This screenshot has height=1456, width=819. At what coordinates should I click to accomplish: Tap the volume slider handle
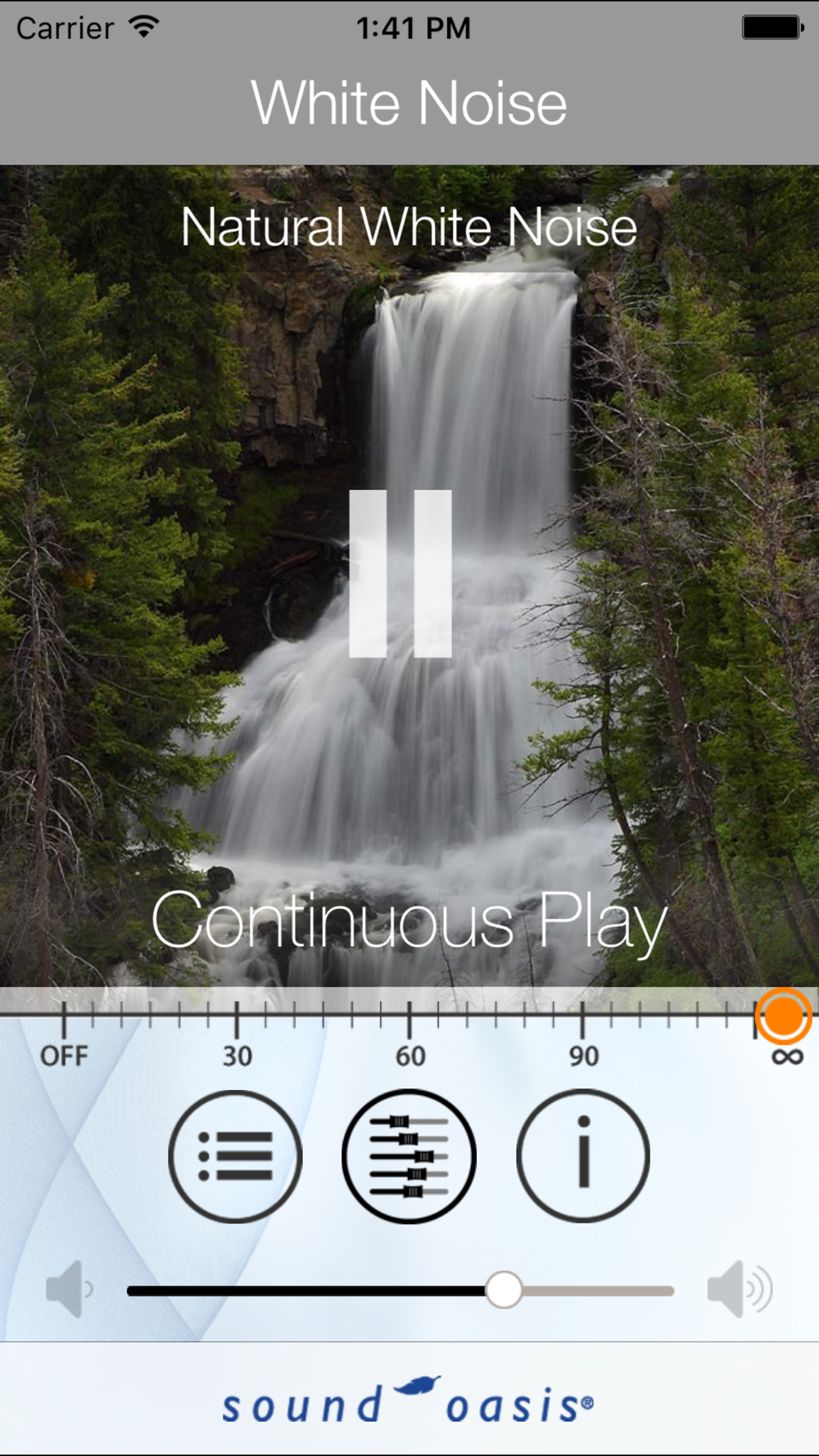click(x=504, y=1290)
